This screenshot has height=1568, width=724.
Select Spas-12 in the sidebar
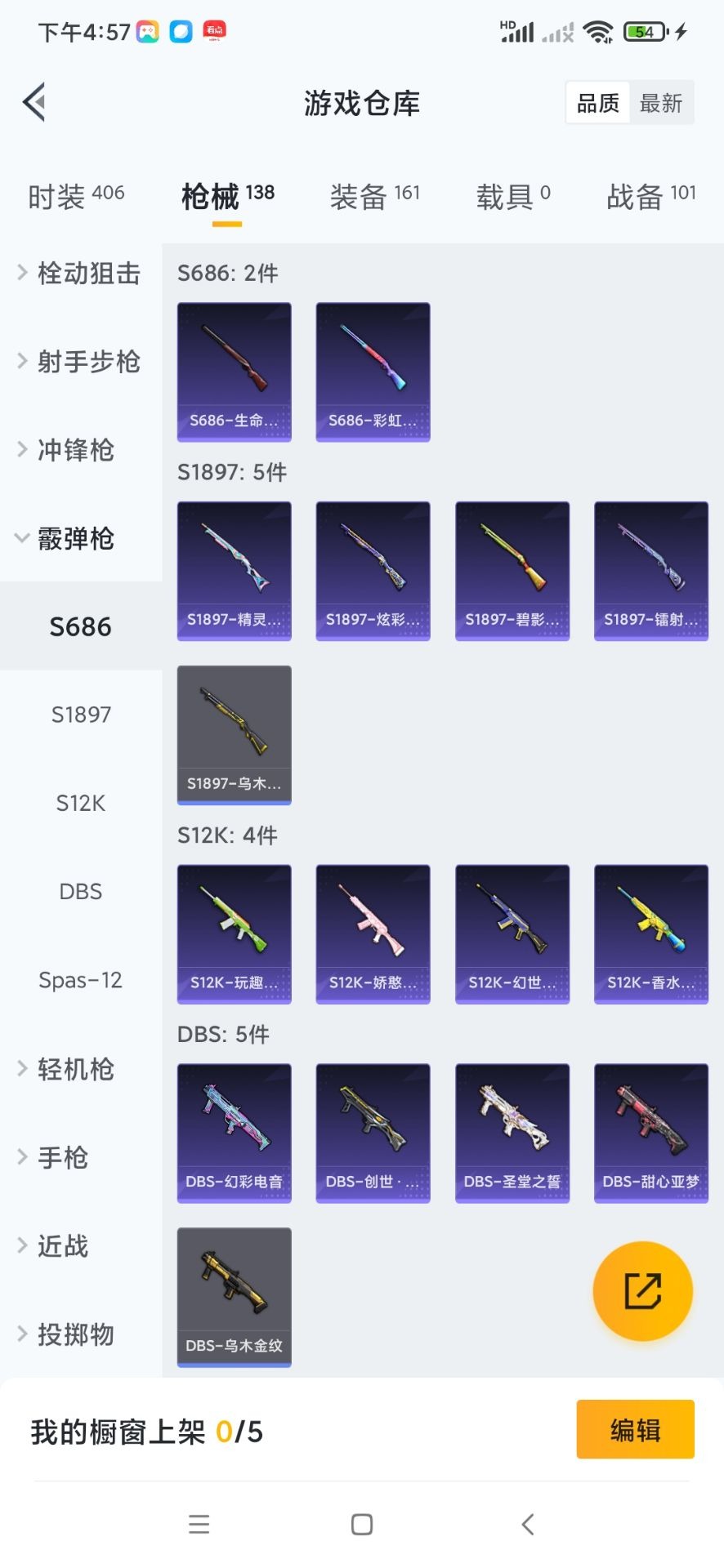click(x=81, y=980)
